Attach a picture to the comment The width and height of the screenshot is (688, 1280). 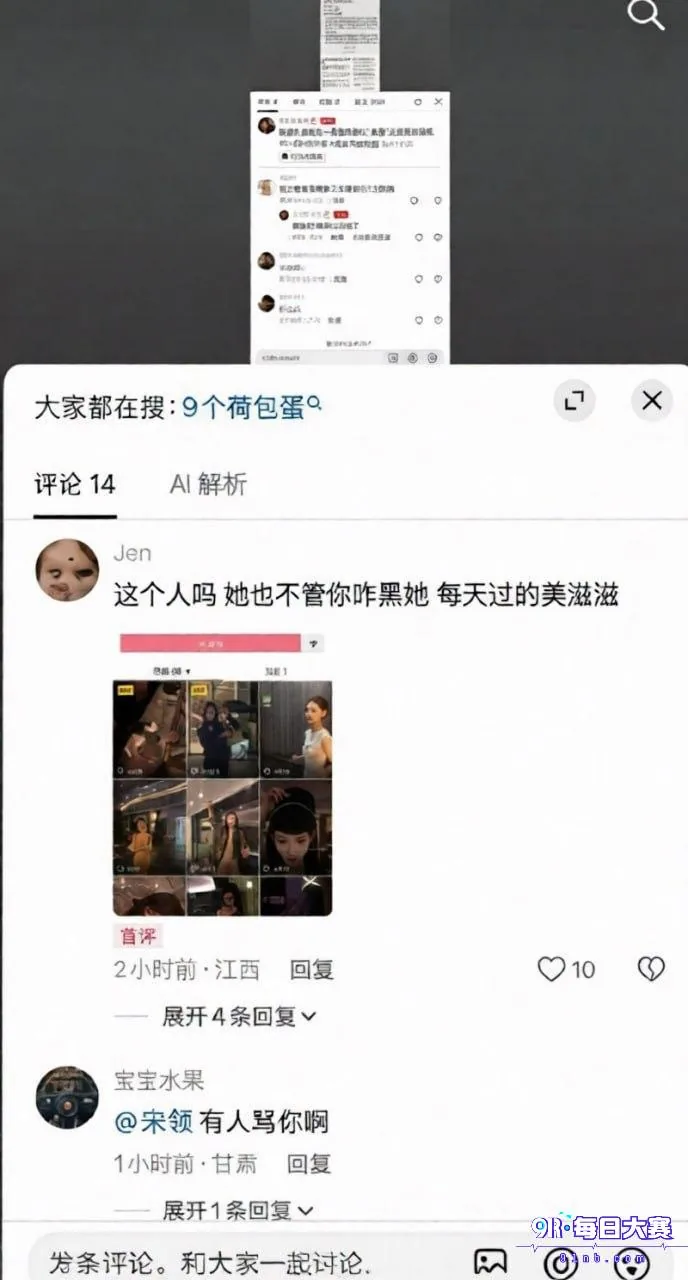tap(490, 1262)
